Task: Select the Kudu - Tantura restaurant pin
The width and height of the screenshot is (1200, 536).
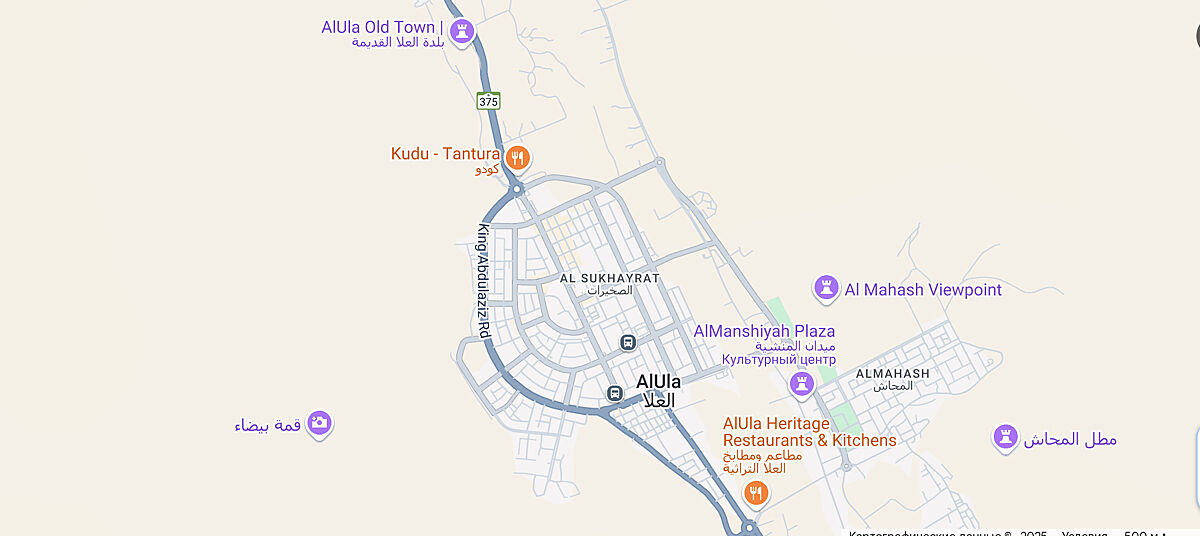Action: click(x=517, y=156)
